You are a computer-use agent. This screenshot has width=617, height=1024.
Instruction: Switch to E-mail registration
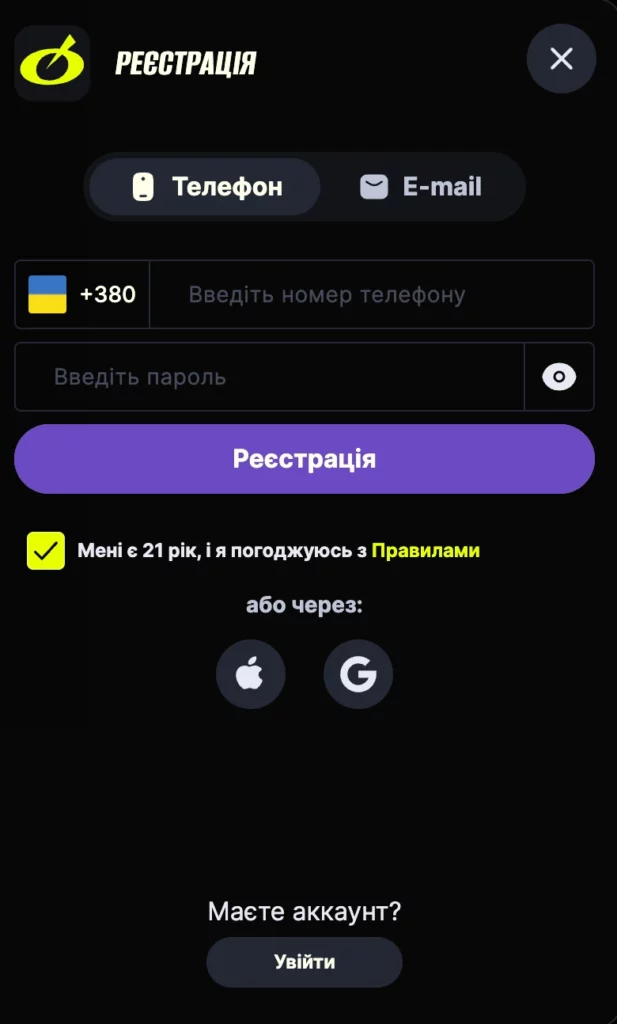421,187
